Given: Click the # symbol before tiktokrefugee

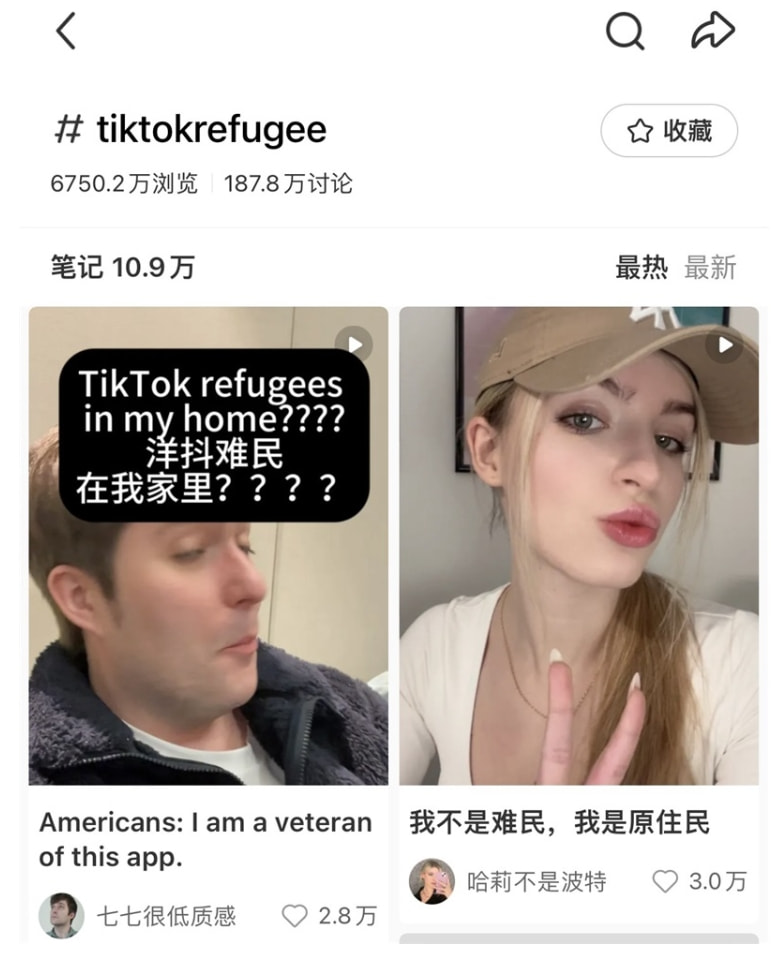Looking at the screenshot, I should pyautogui.click(x=68, y=130).
